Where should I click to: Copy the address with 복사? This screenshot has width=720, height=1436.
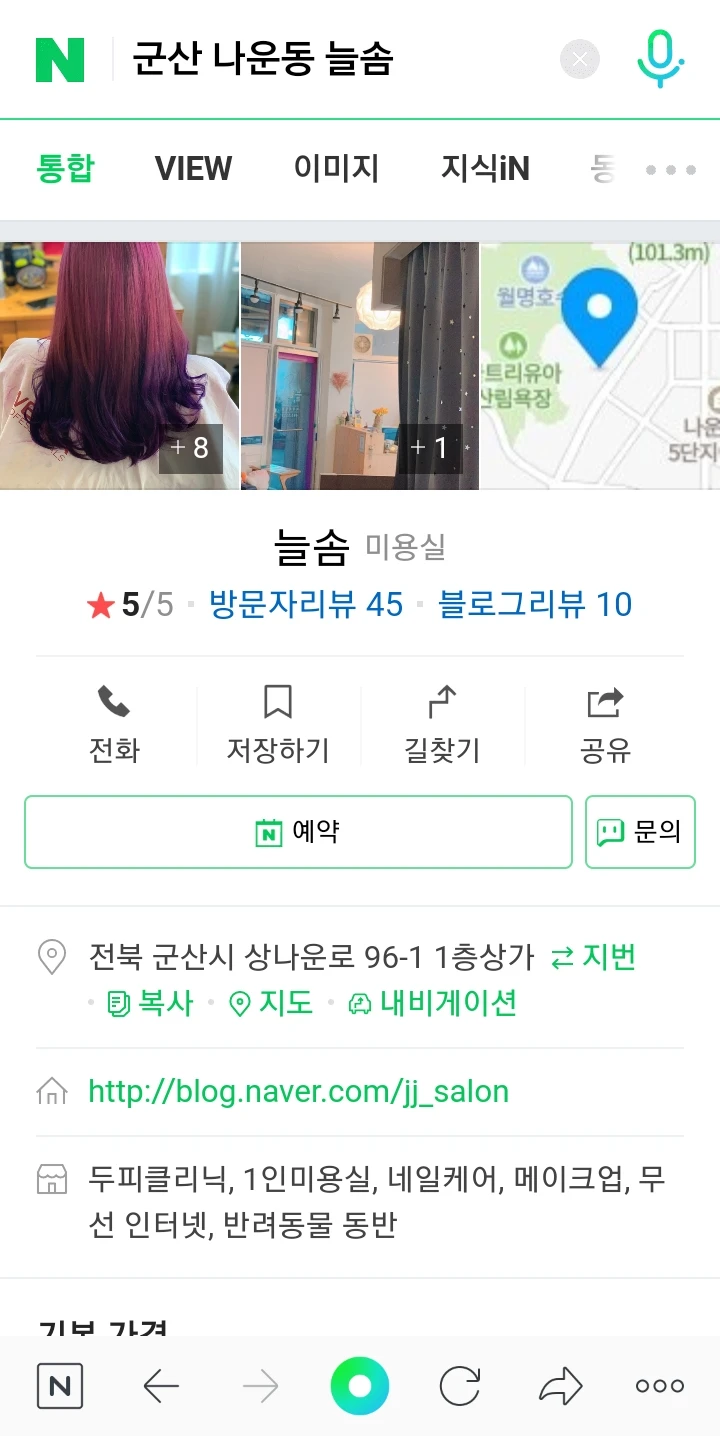coord(151,1003)
